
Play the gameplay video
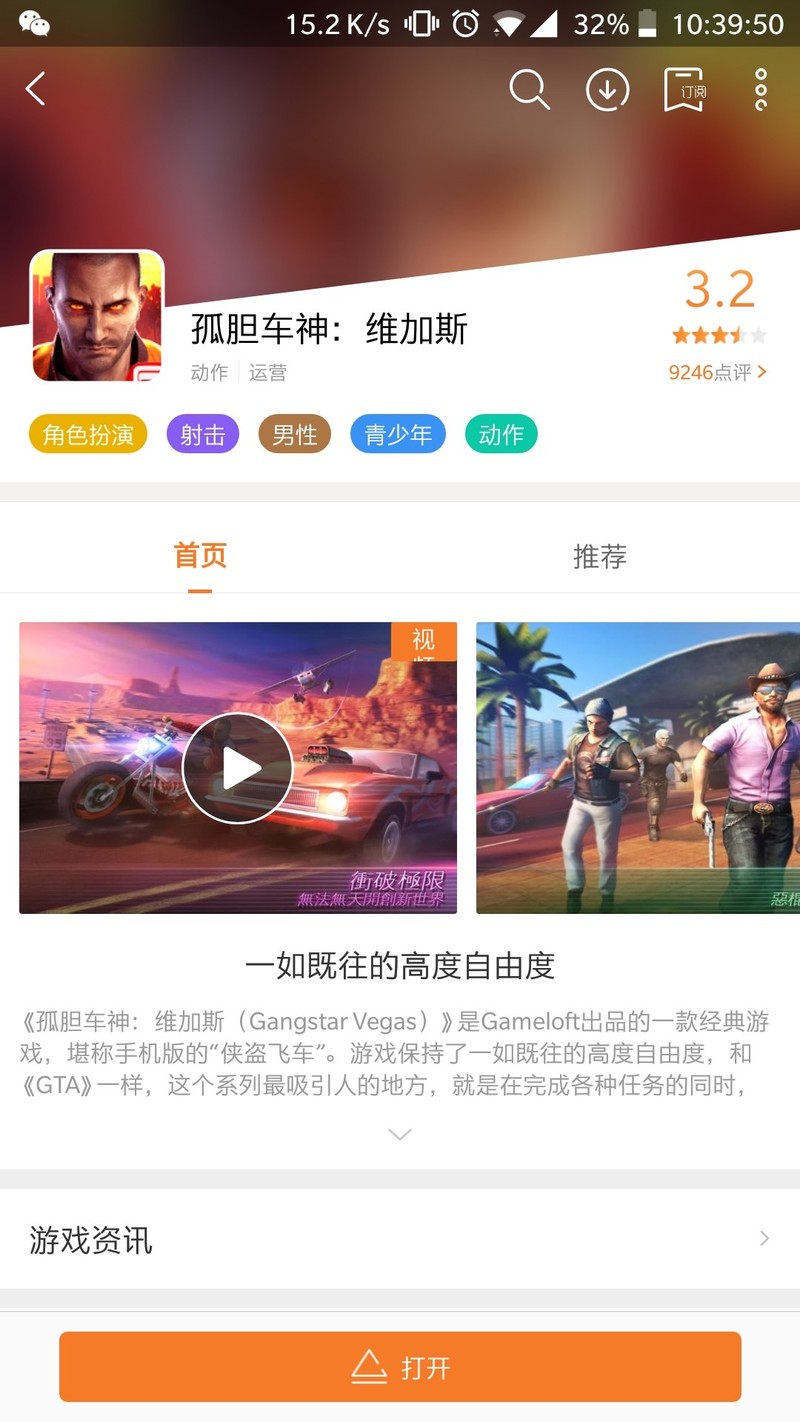(237, 768)
